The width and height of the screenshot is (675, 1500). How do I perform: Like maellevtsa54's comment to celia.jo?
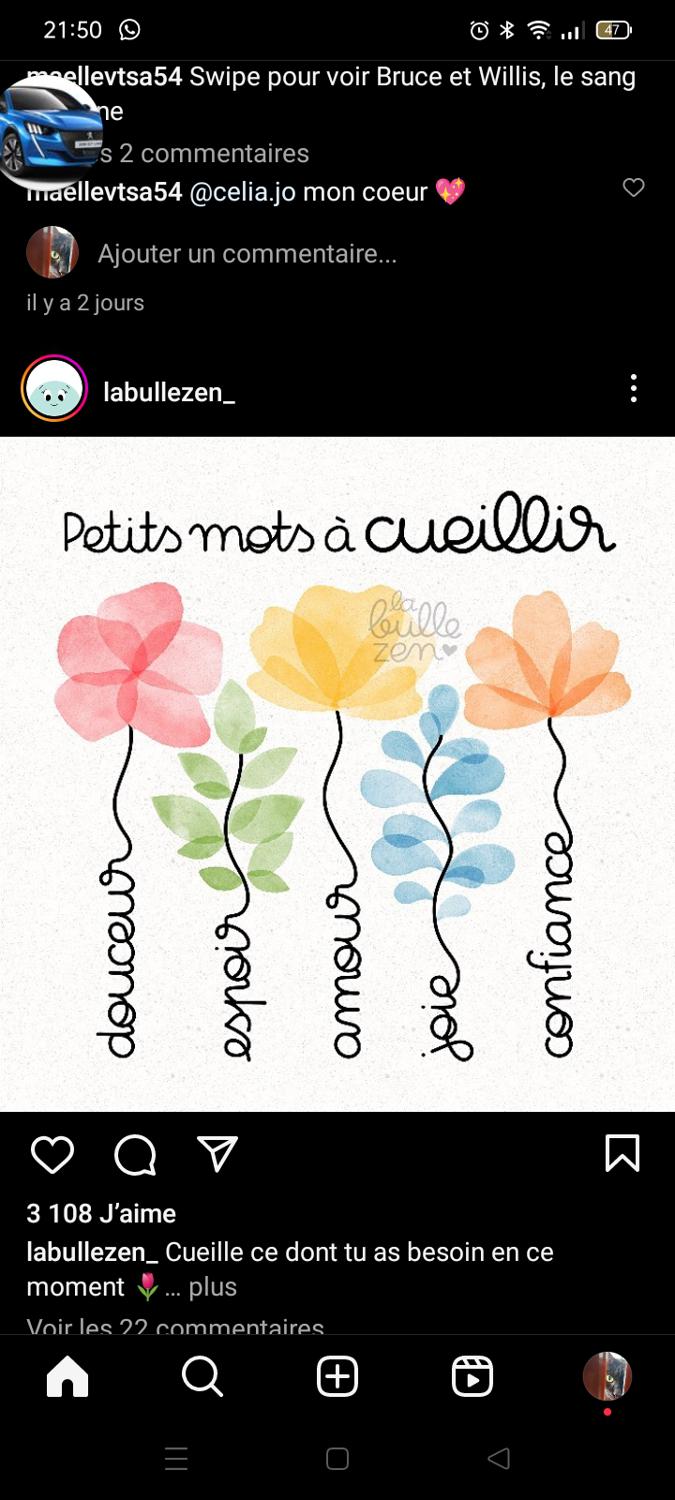pos(633,188)
